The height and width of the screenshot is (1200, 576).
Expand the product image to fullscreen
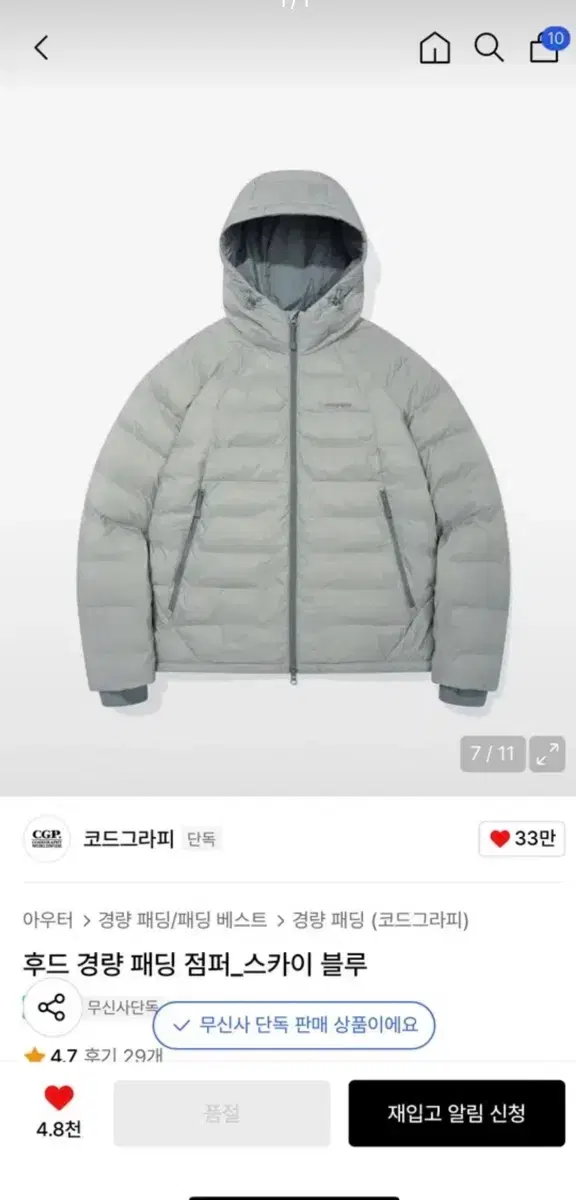point(547,754)
